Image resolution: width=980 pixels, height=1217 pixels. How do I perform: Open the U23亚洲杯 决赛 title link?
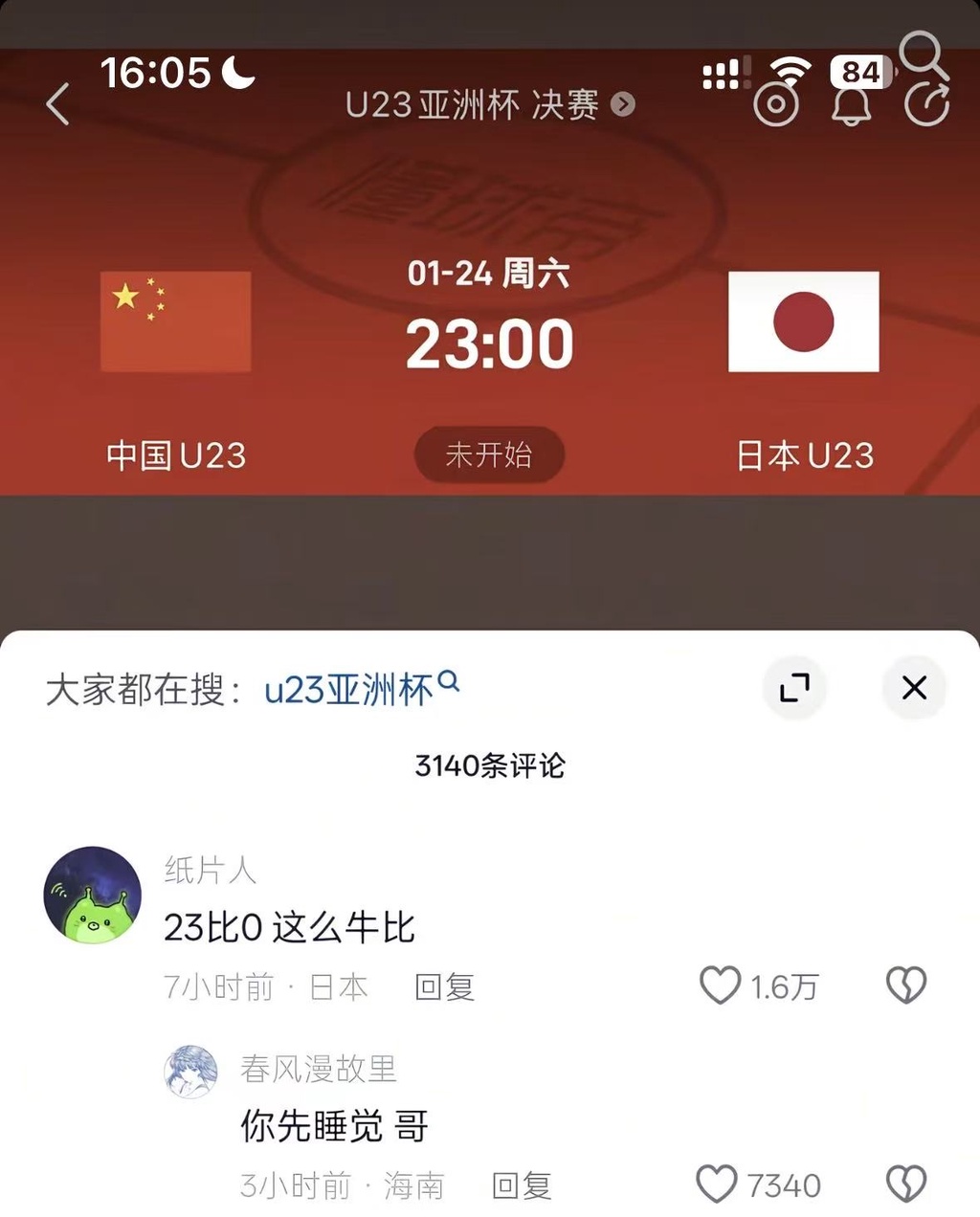(488, 104)
